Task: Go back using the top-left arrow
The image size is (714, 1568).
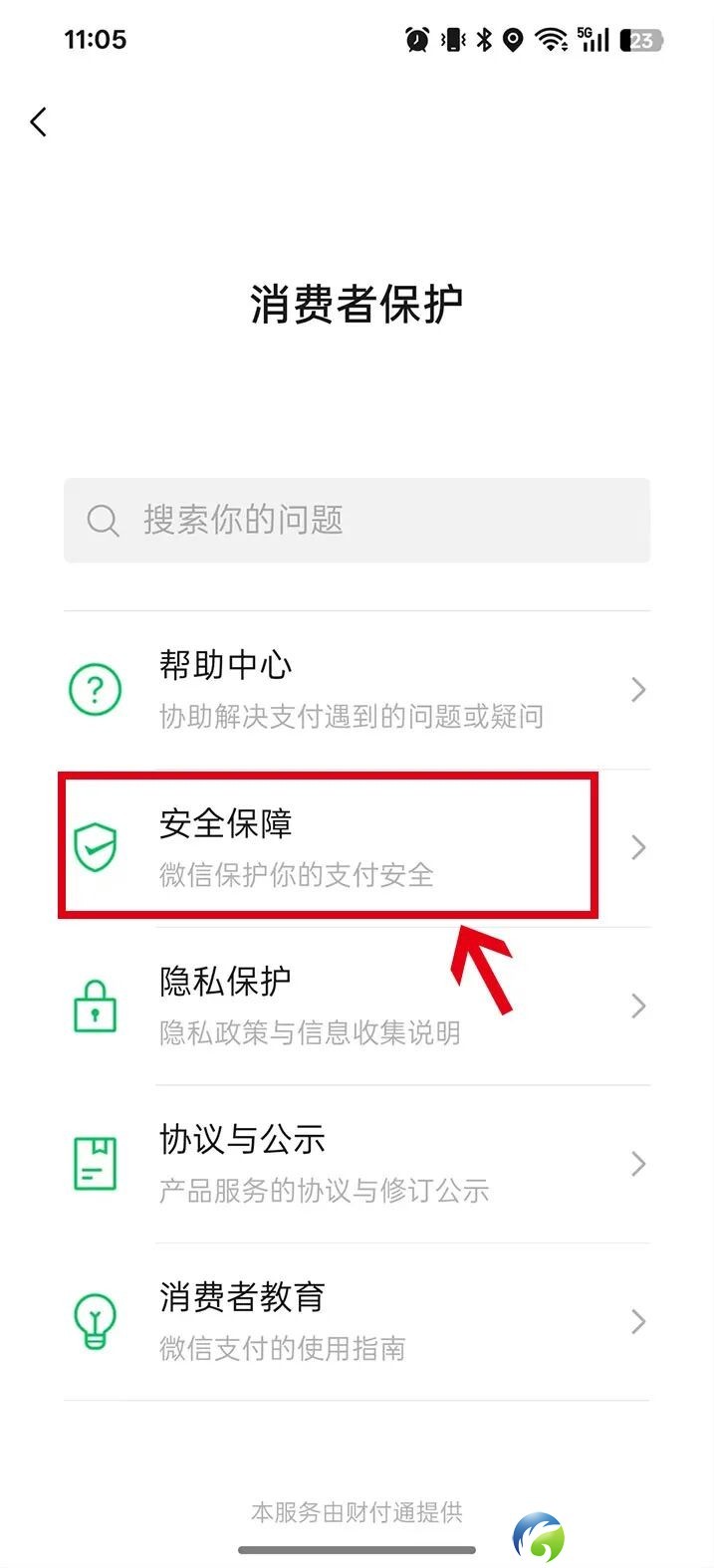Action: [x=39, y=122]
